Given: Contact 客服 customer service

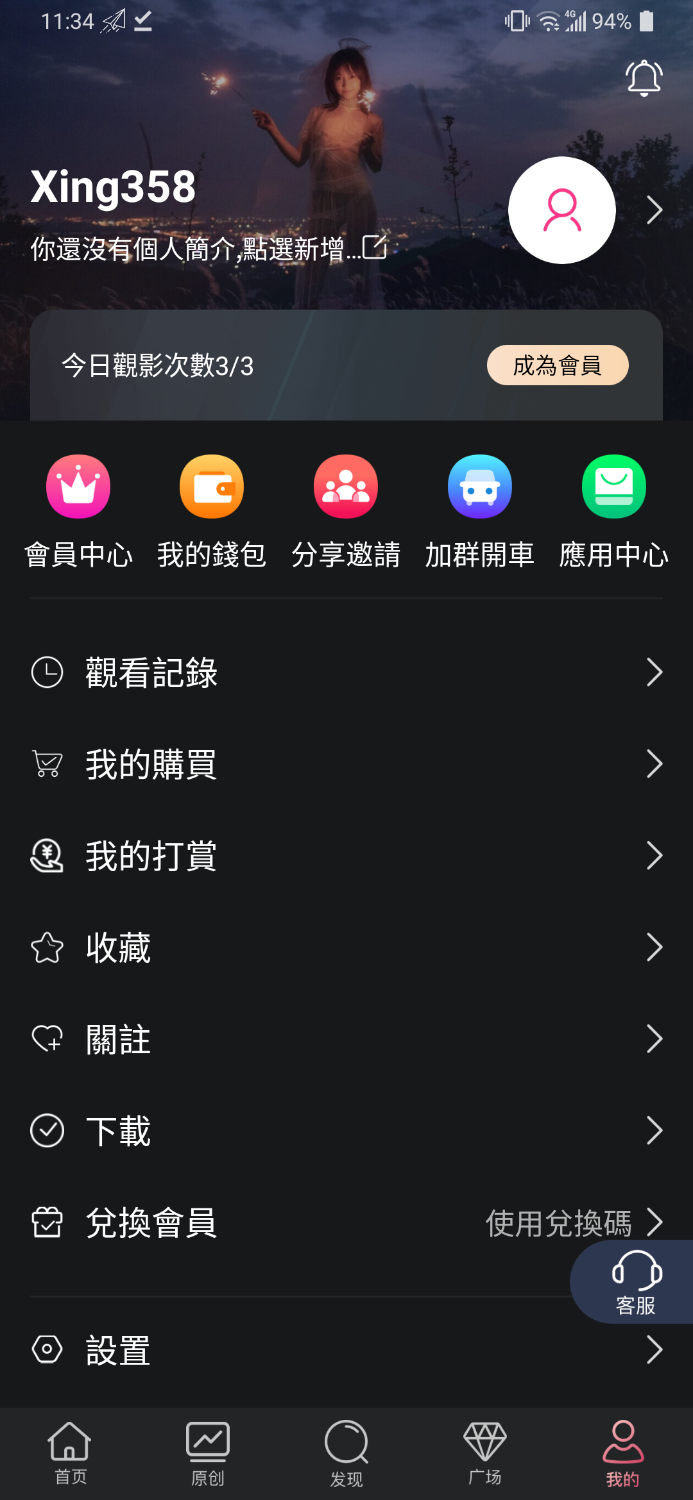Looking at the screenshot, I should coord(635,1283).
